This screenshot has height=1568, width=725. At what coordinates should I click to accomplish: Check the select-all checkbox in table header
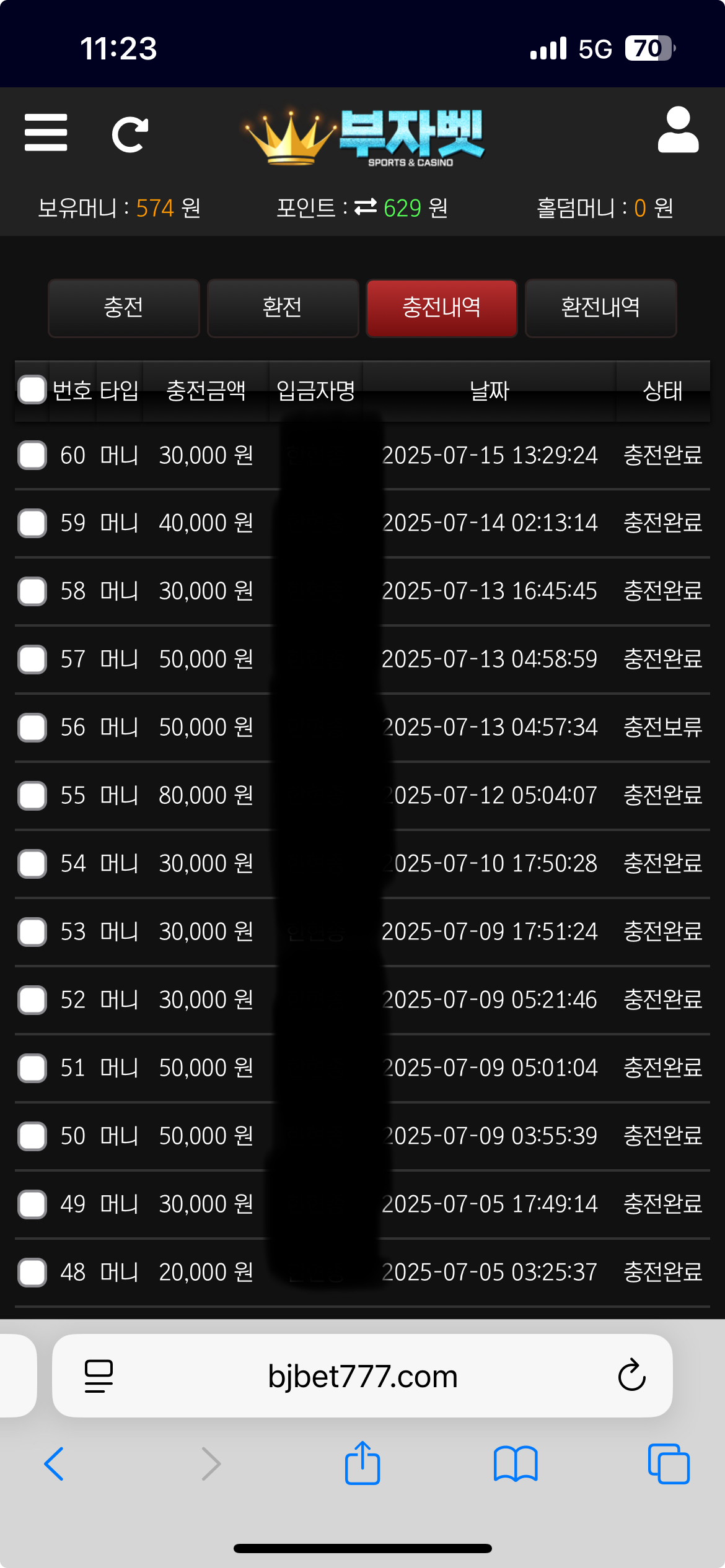tap(32, 390)
